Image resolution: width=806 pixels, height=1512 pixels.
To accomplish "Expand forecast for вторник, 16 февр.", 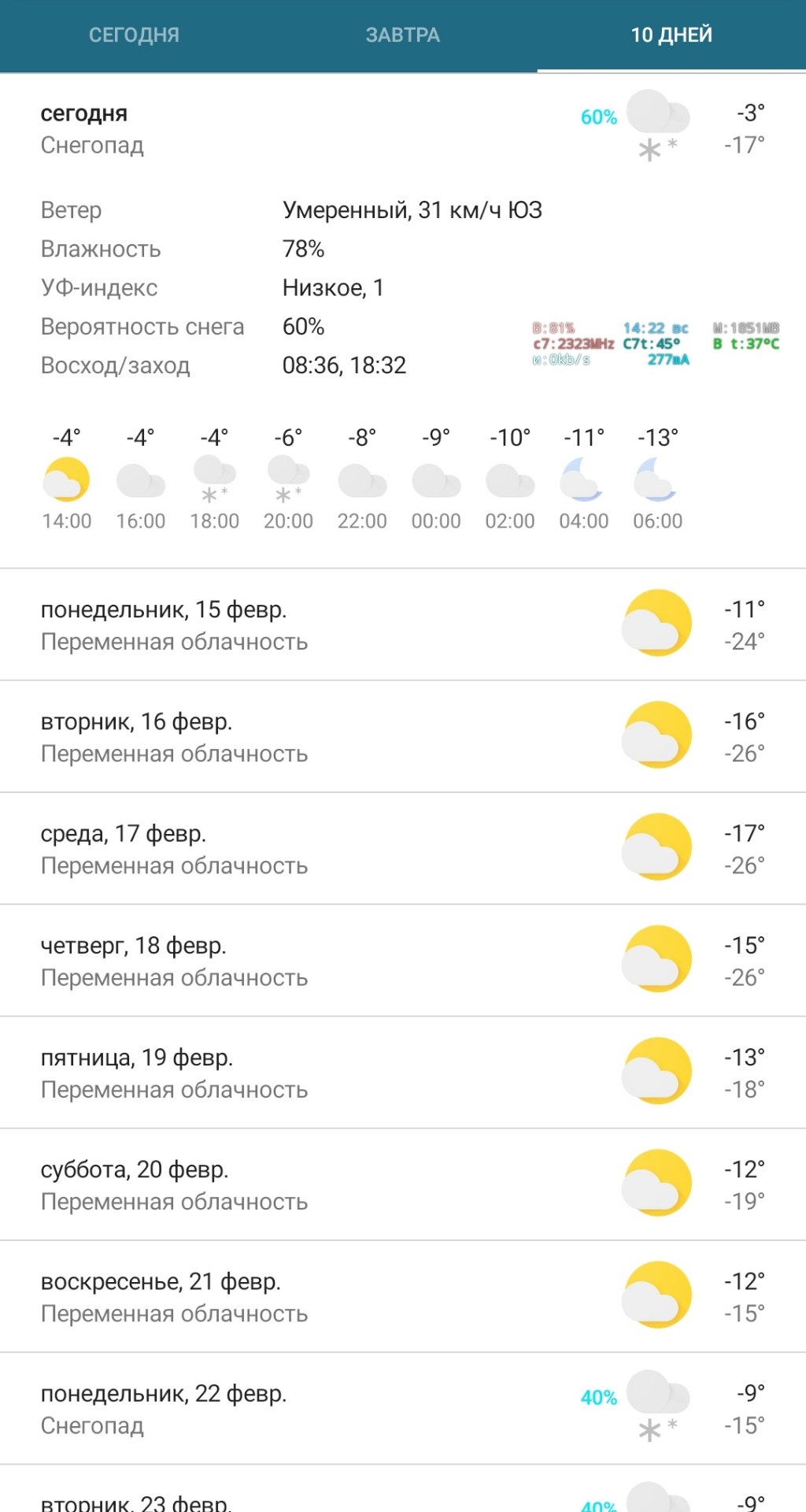I will 315,736.
